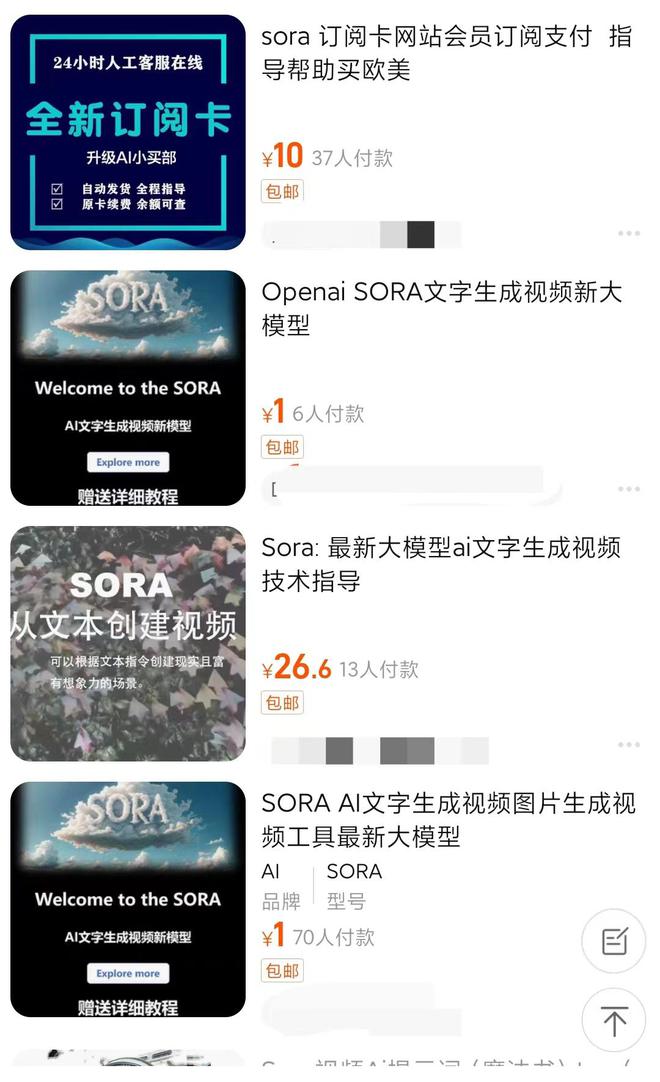Tap the back-to-top arrow button

click(614, 1021)
